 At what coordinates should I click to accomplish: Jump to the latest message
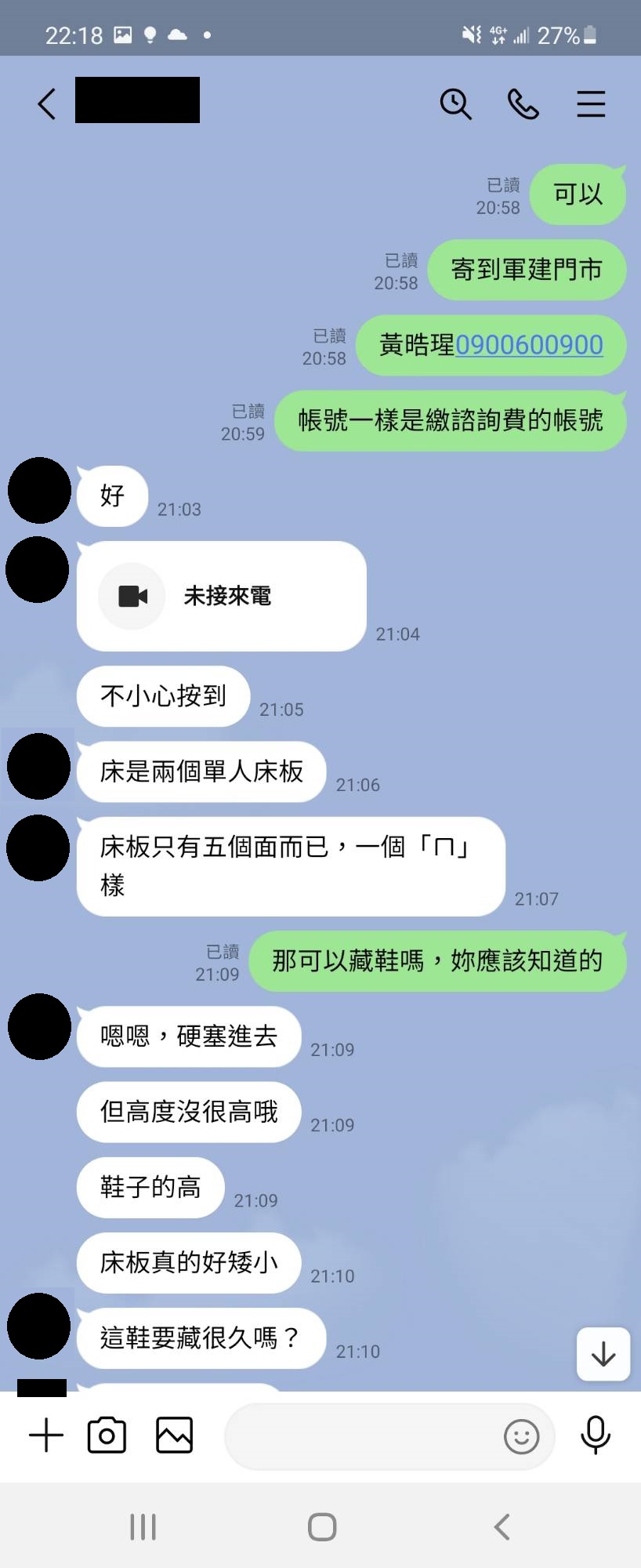click(603, 1354)
